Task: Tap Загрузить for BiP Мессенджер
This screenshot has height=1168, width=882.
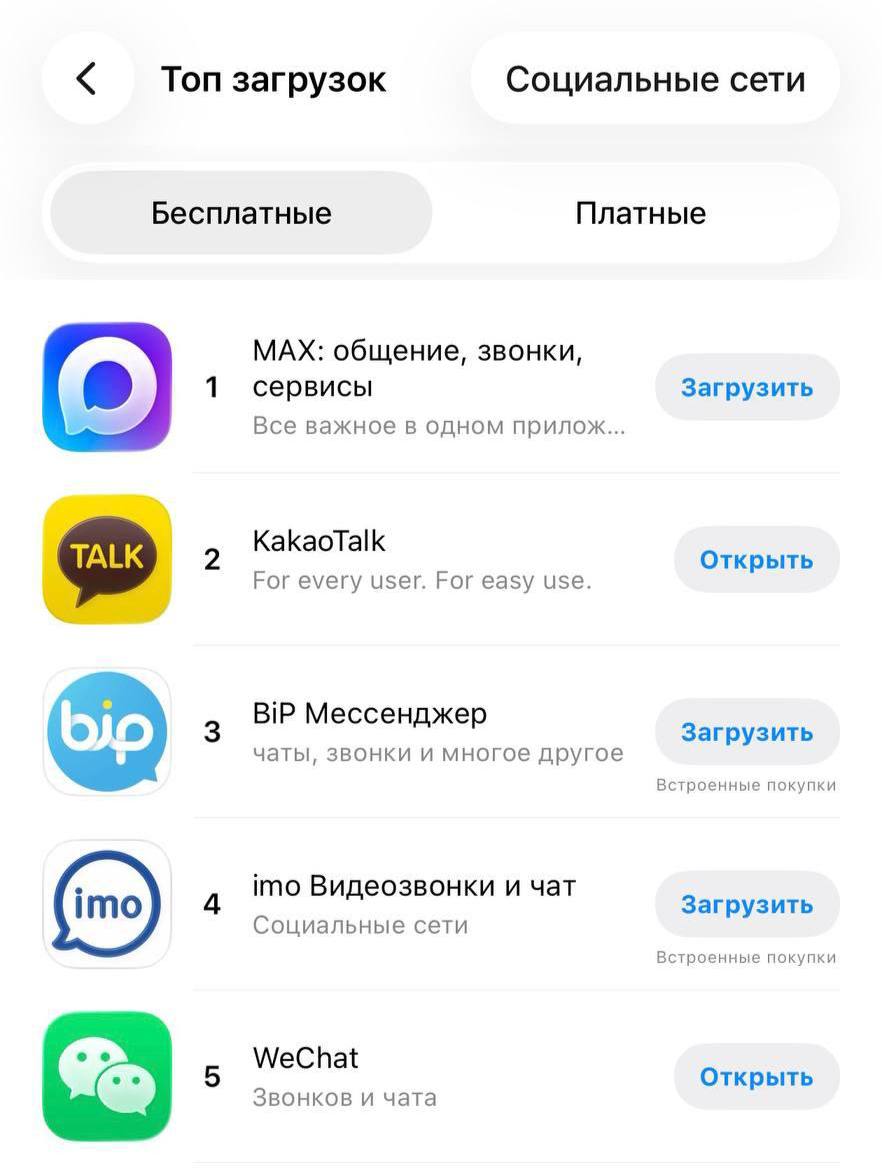Action: point(746,732)
